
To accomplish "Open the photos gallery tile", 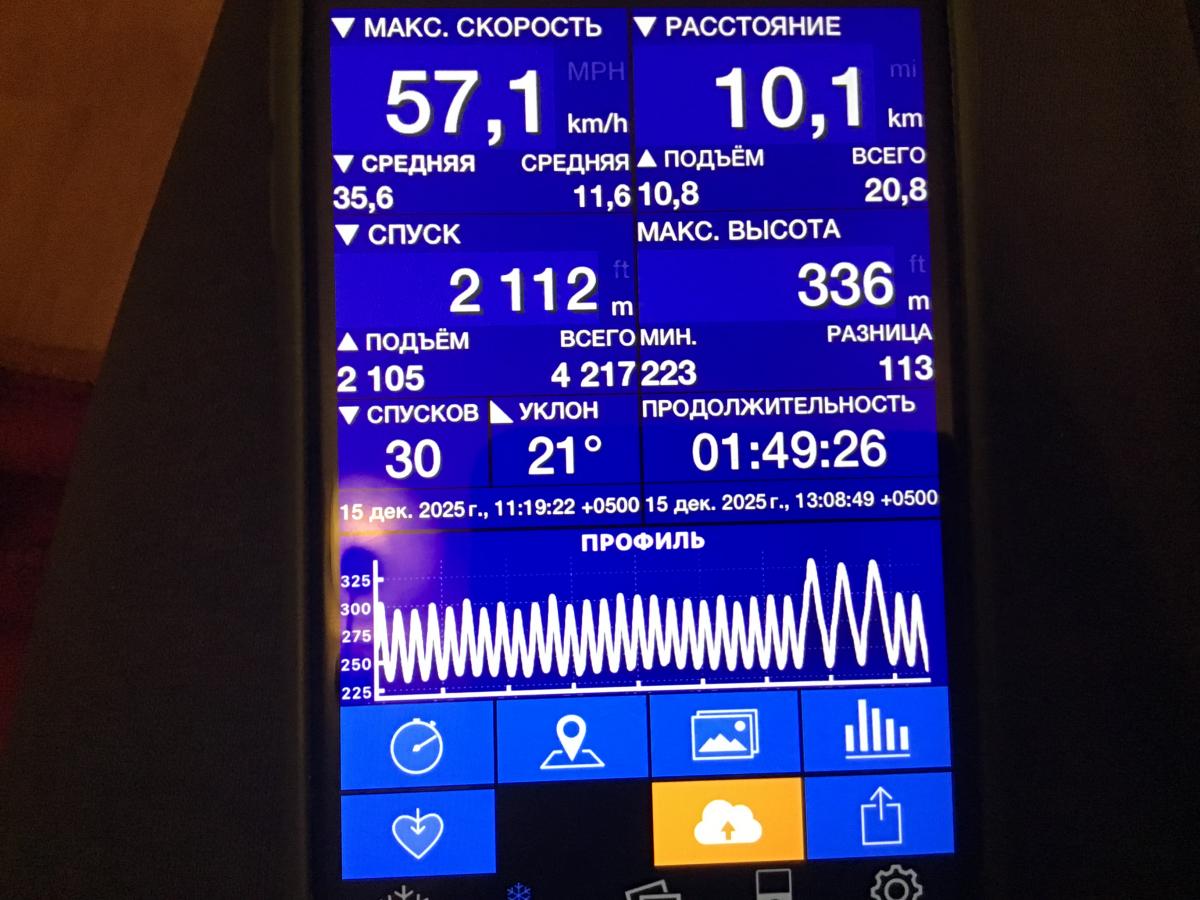I will (x=724, y=736).
